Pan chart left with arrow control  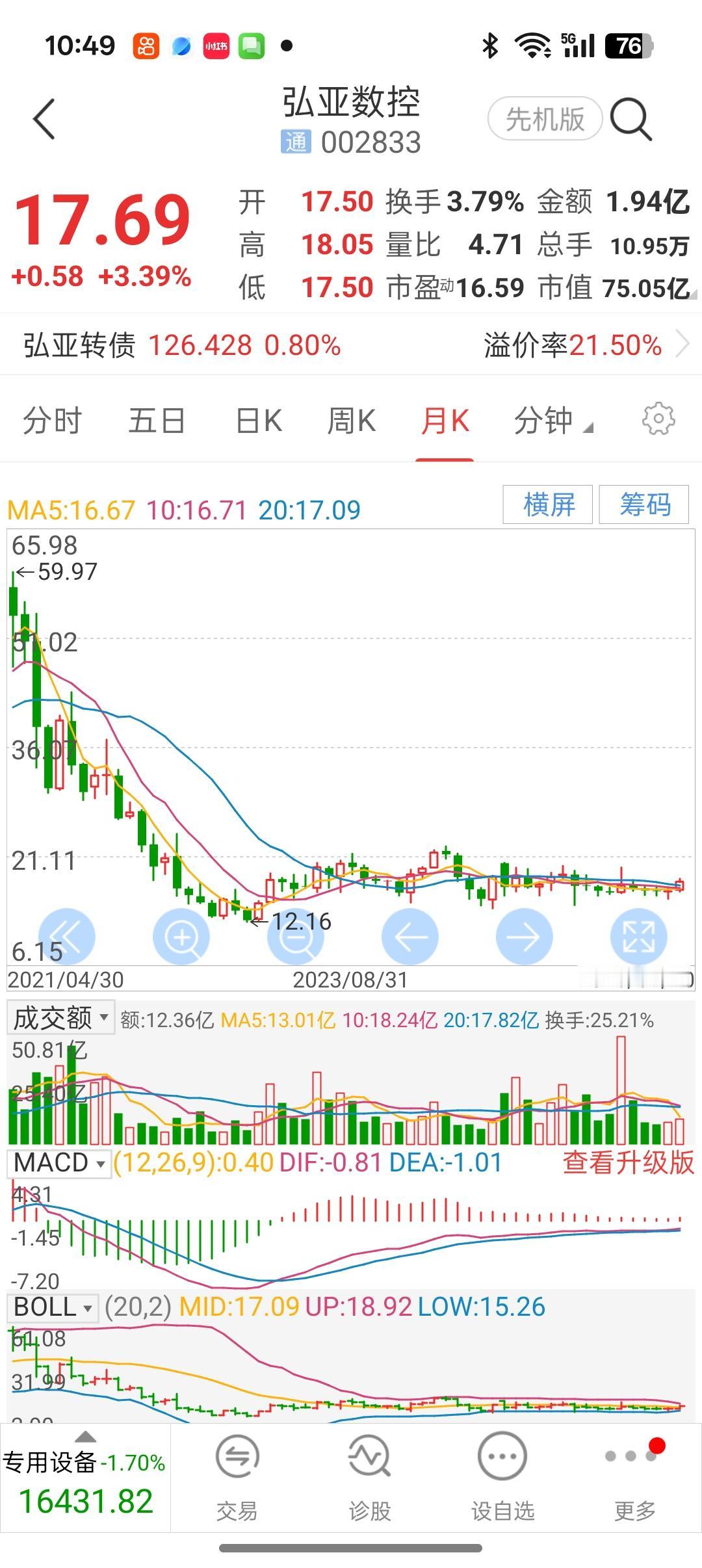click(409, 936)
